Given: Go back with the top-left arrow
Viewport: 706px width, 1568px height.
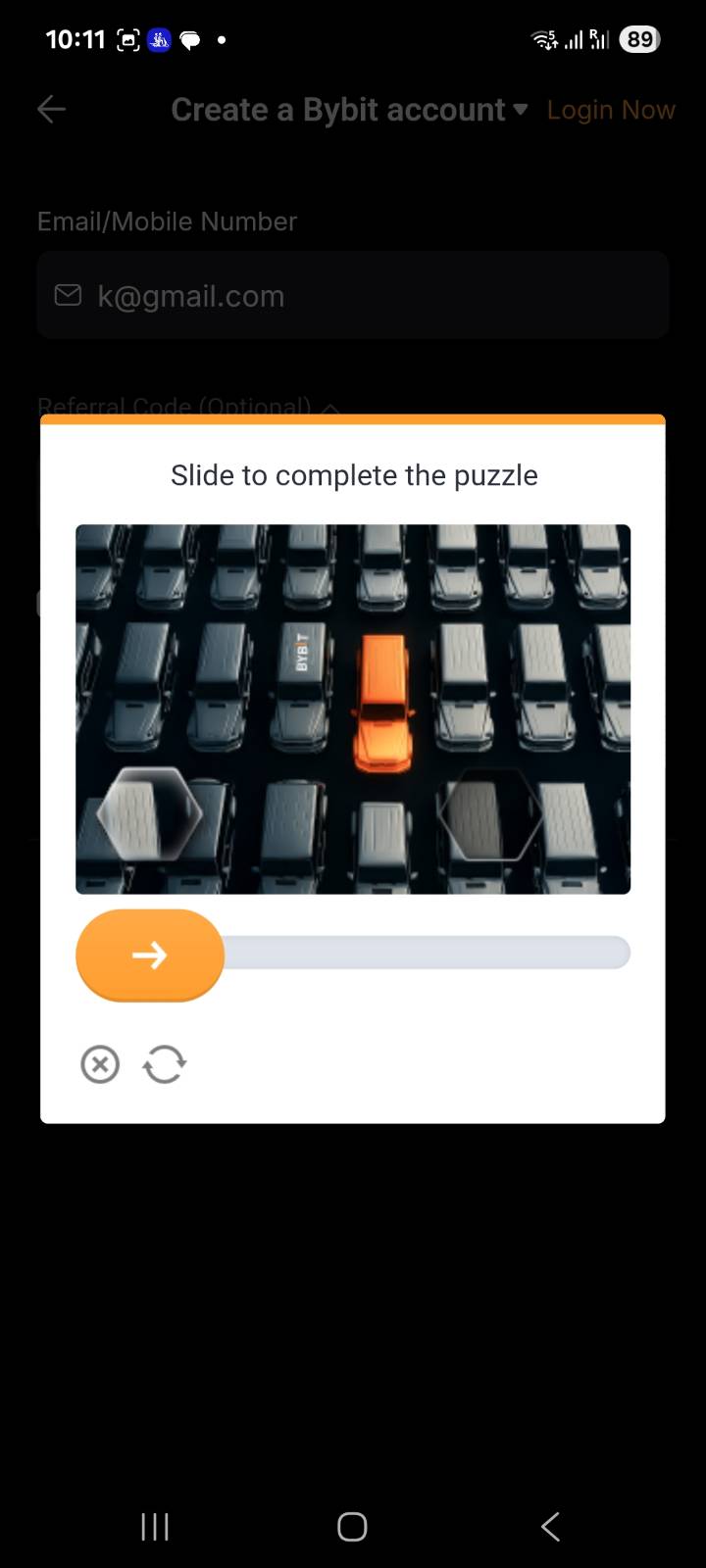Looking at the screenshot, I should coord(51,110).
